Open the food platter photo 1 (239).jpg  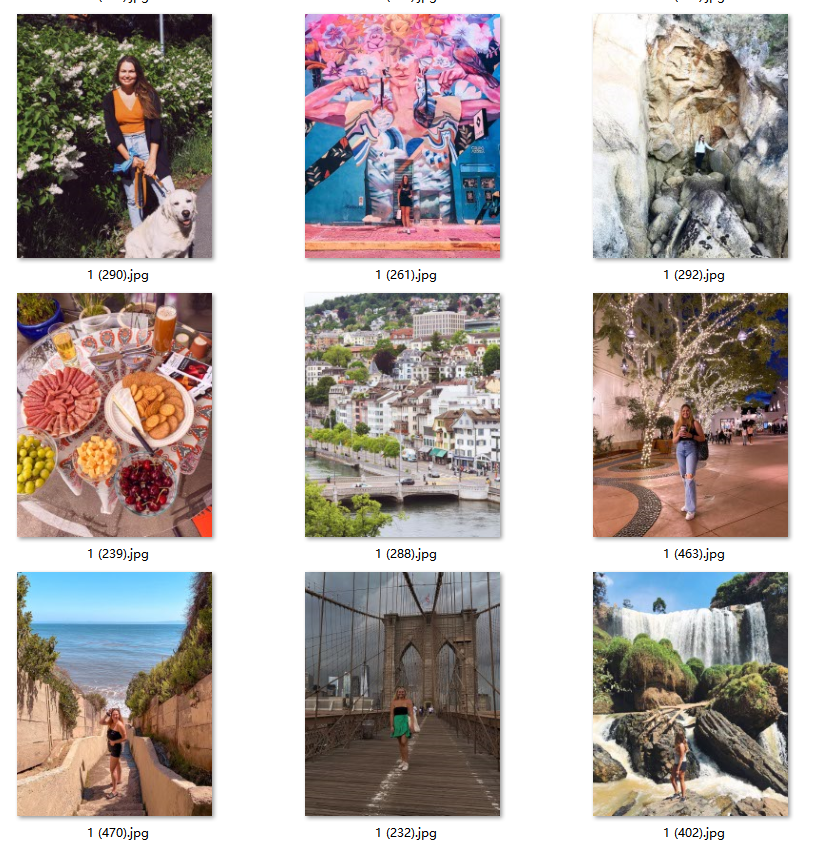click(114, 415)
